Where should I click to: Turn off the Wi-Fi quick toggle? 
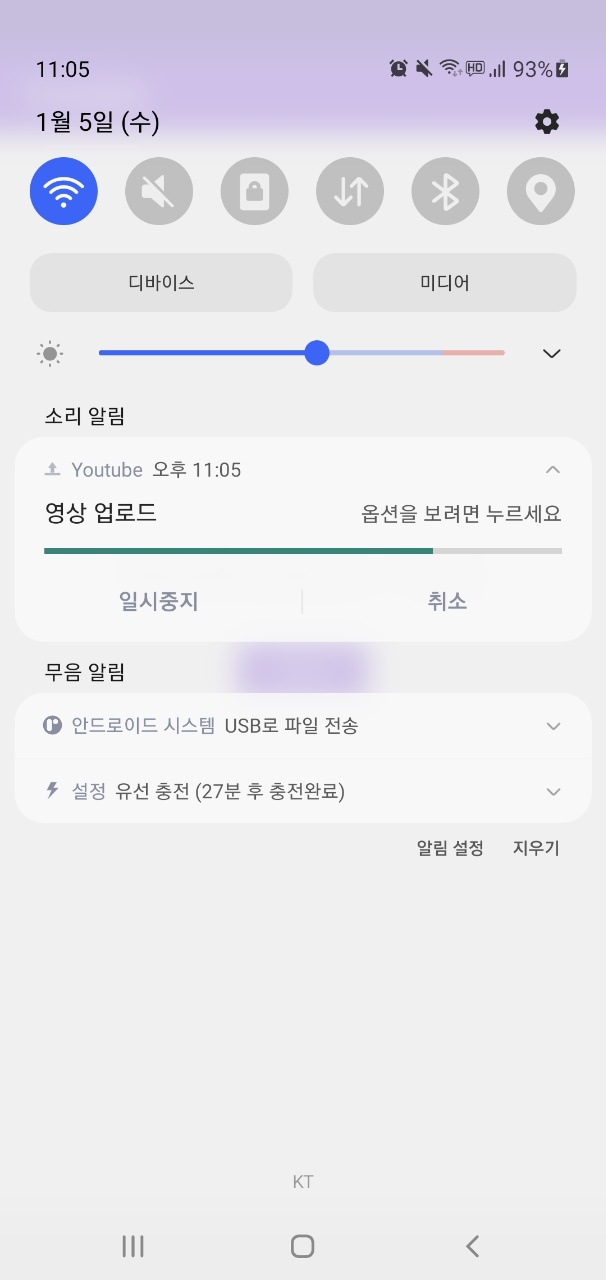point(64,191)
